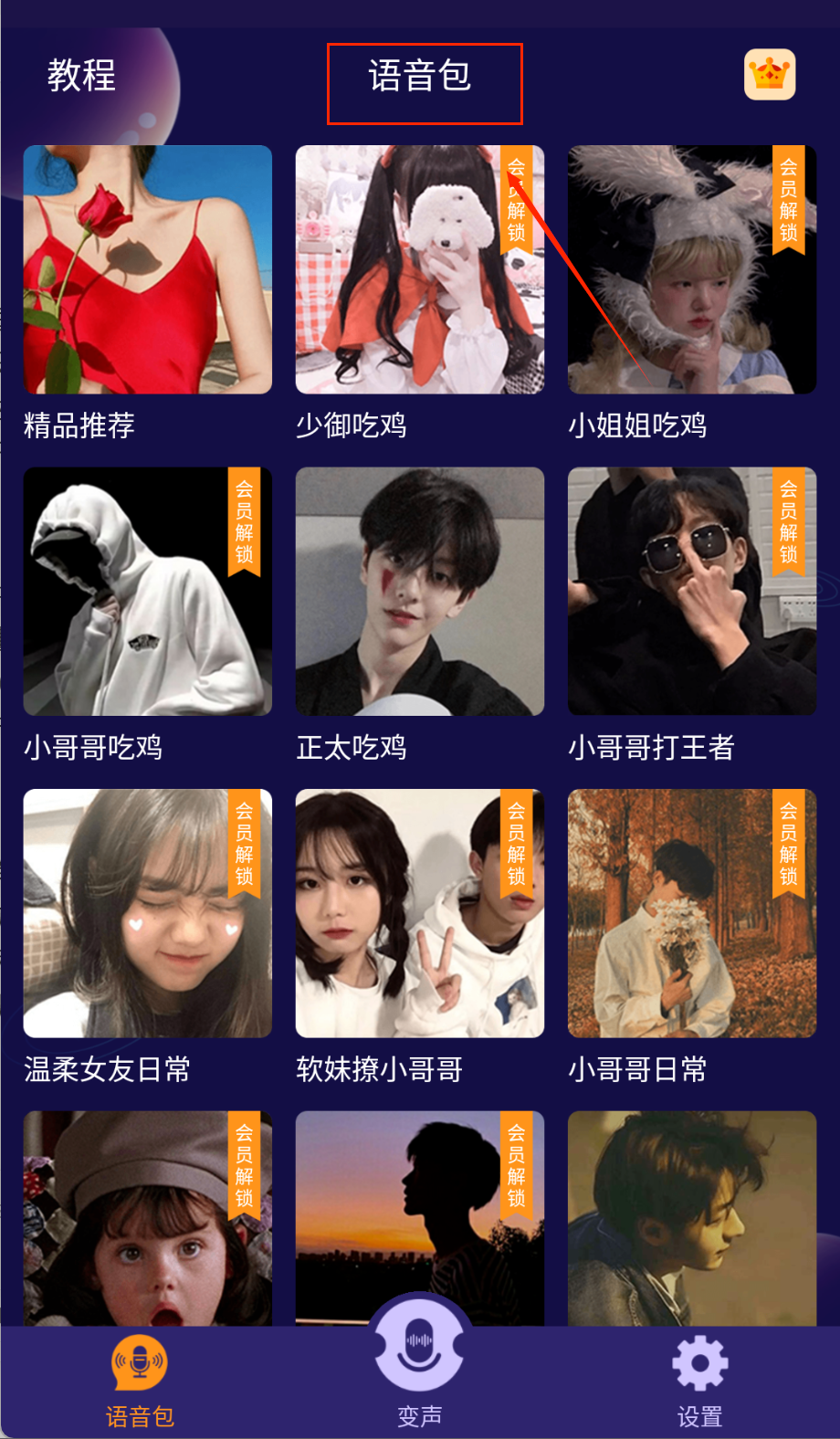
Task: View the 温柔女友日常 voice pack
Action: coord(147,913)
